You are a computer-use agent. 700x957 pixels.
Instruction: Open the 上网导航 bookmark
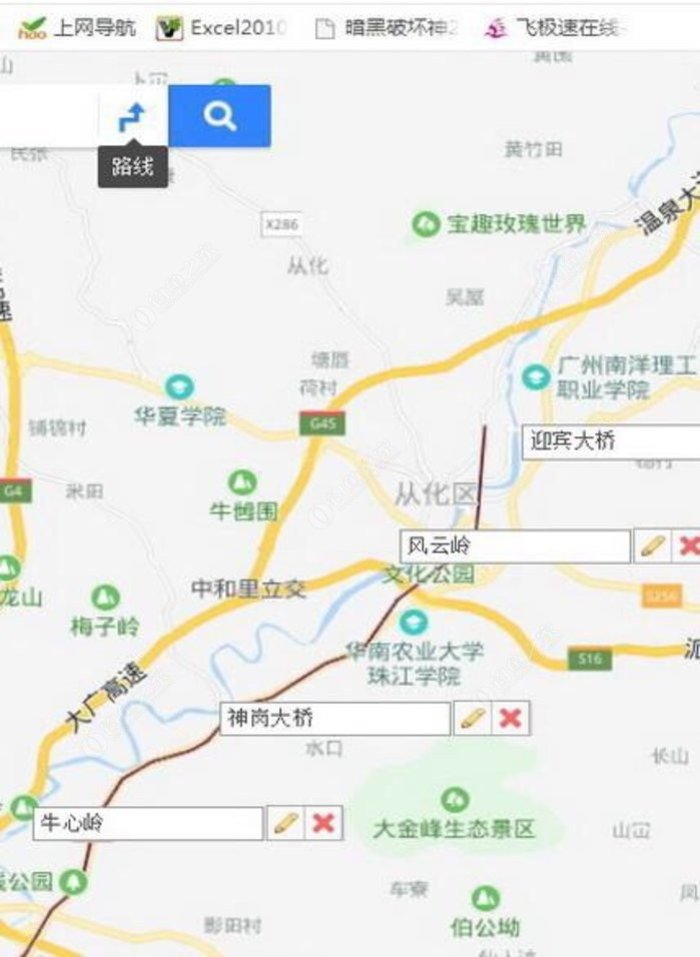click(x=78, y=28)
